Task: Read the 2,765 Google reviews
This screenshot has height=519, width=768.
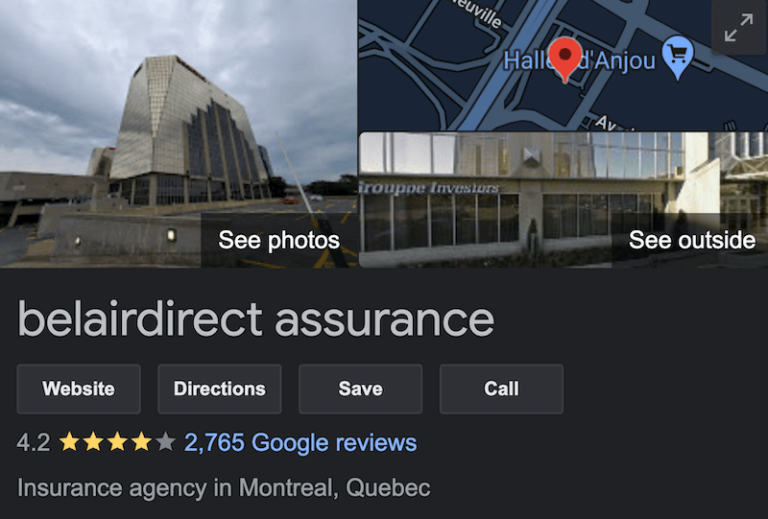Action: click(300, 442)
